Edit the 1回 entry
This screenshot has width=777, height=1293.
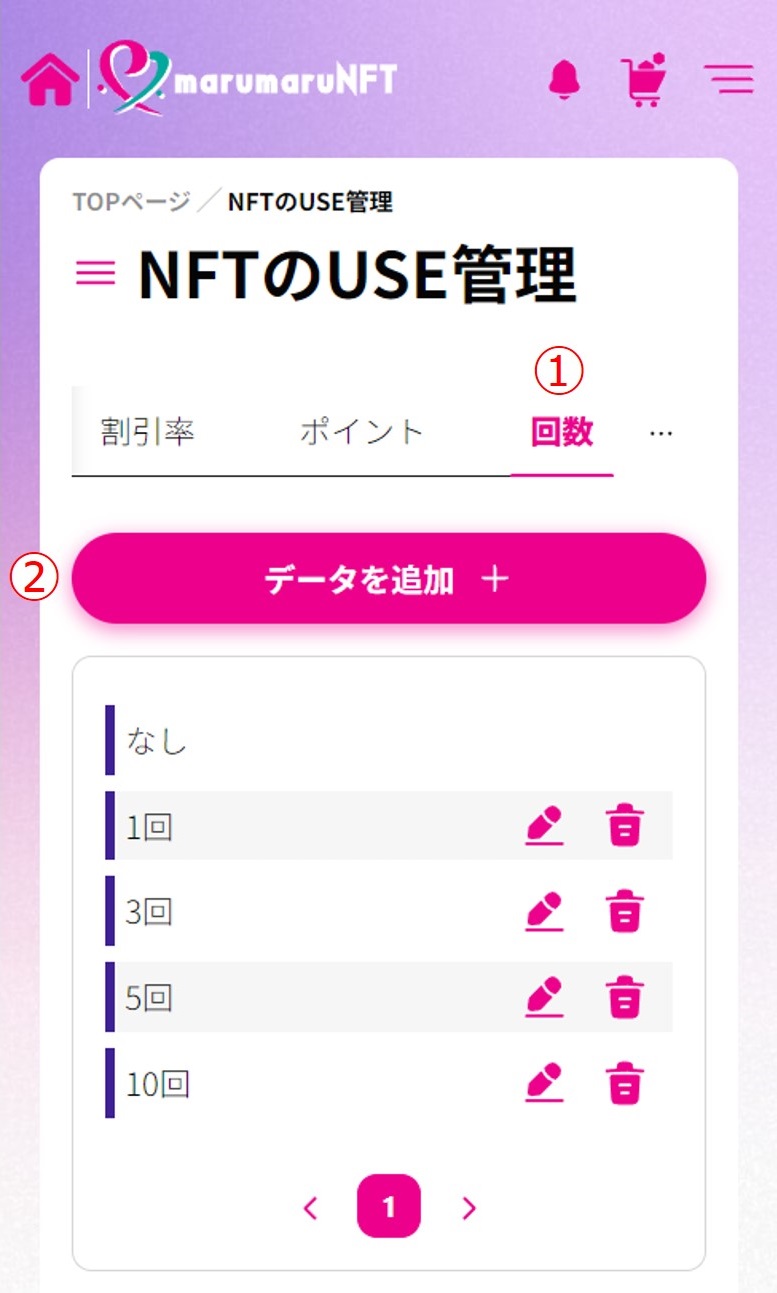(x=544, y=826)
